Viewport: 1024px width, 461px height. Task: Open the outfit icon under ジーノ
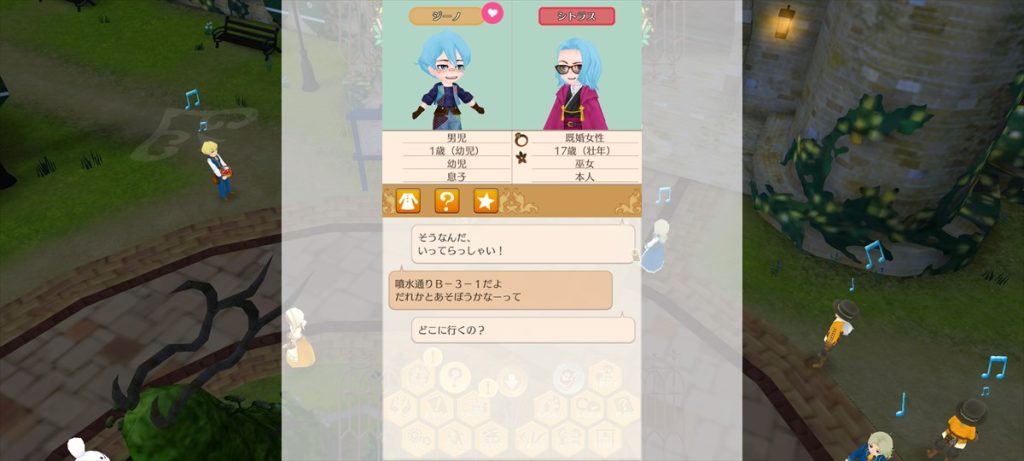coord(407,201)
